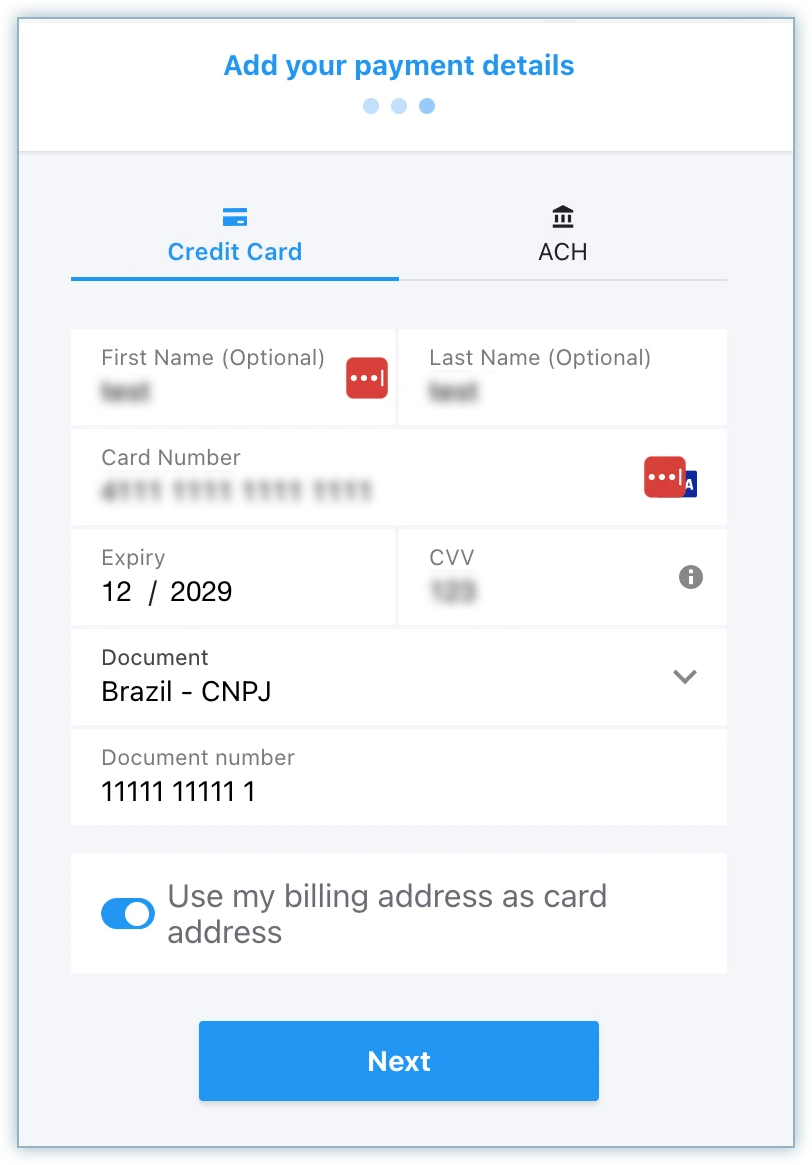The height and width of the screenshot is (1165, 812).
Task: Edit the Document number field
Action: 398,791
